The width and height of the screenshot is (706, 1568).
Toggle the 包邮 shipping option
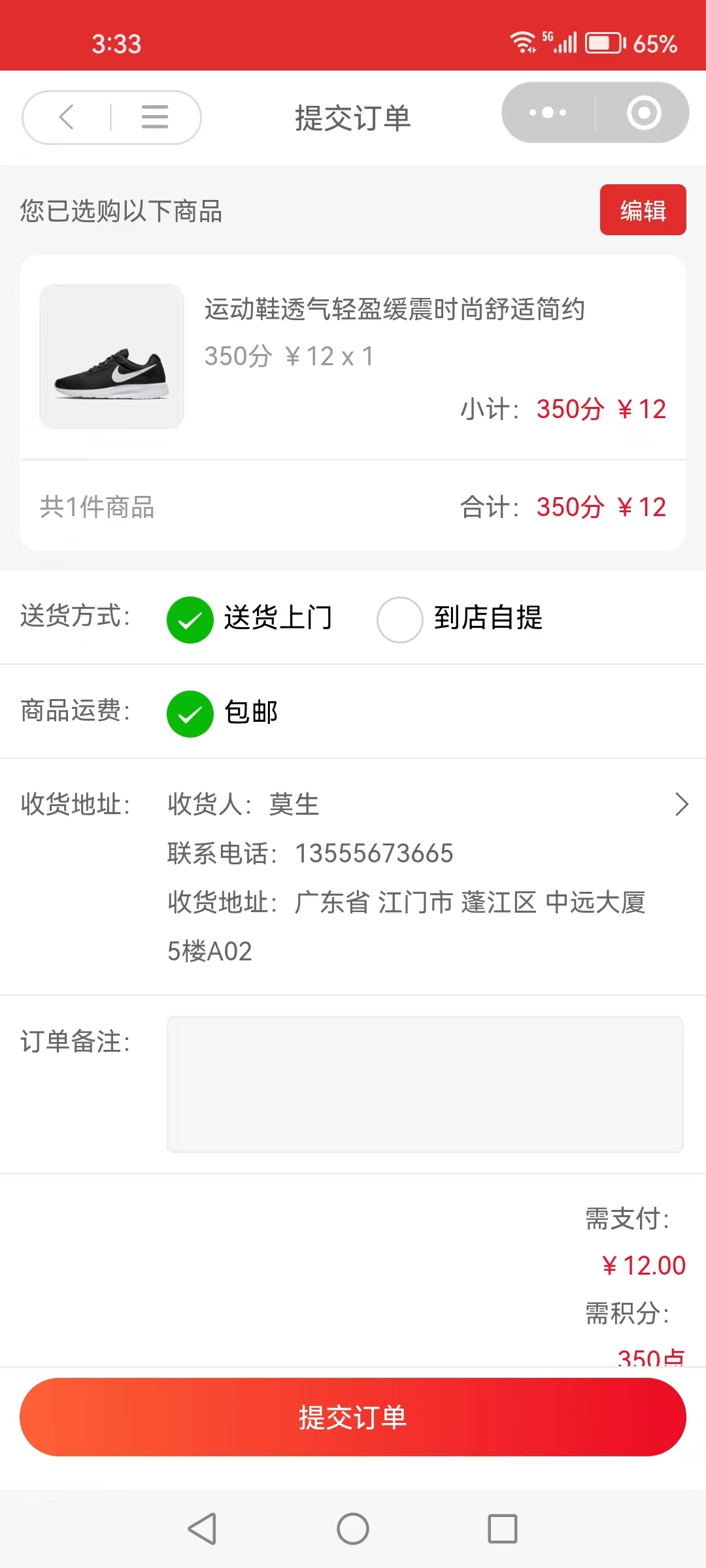point(190,713)
